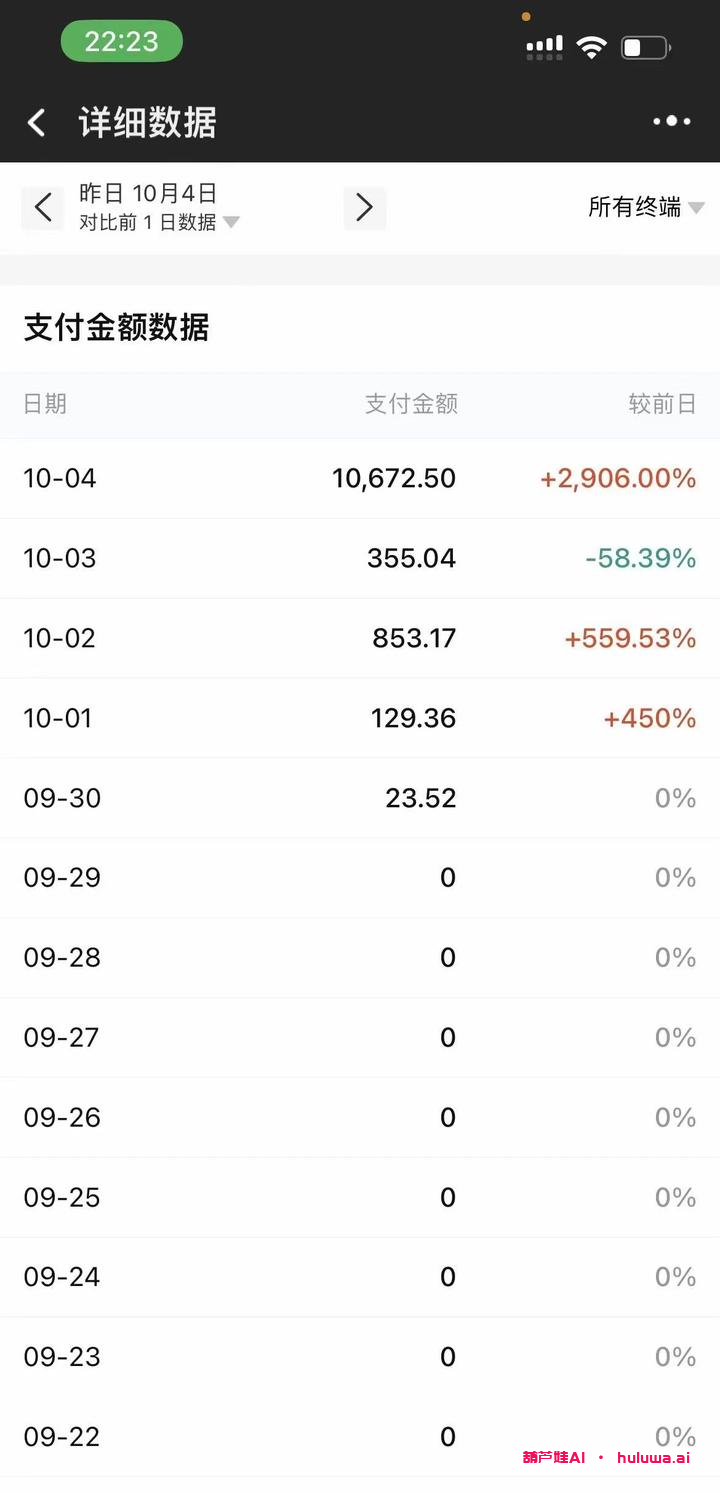Tap the -58.39% value on row 10-03
The image size is (720, 1493).
[640, 558]
